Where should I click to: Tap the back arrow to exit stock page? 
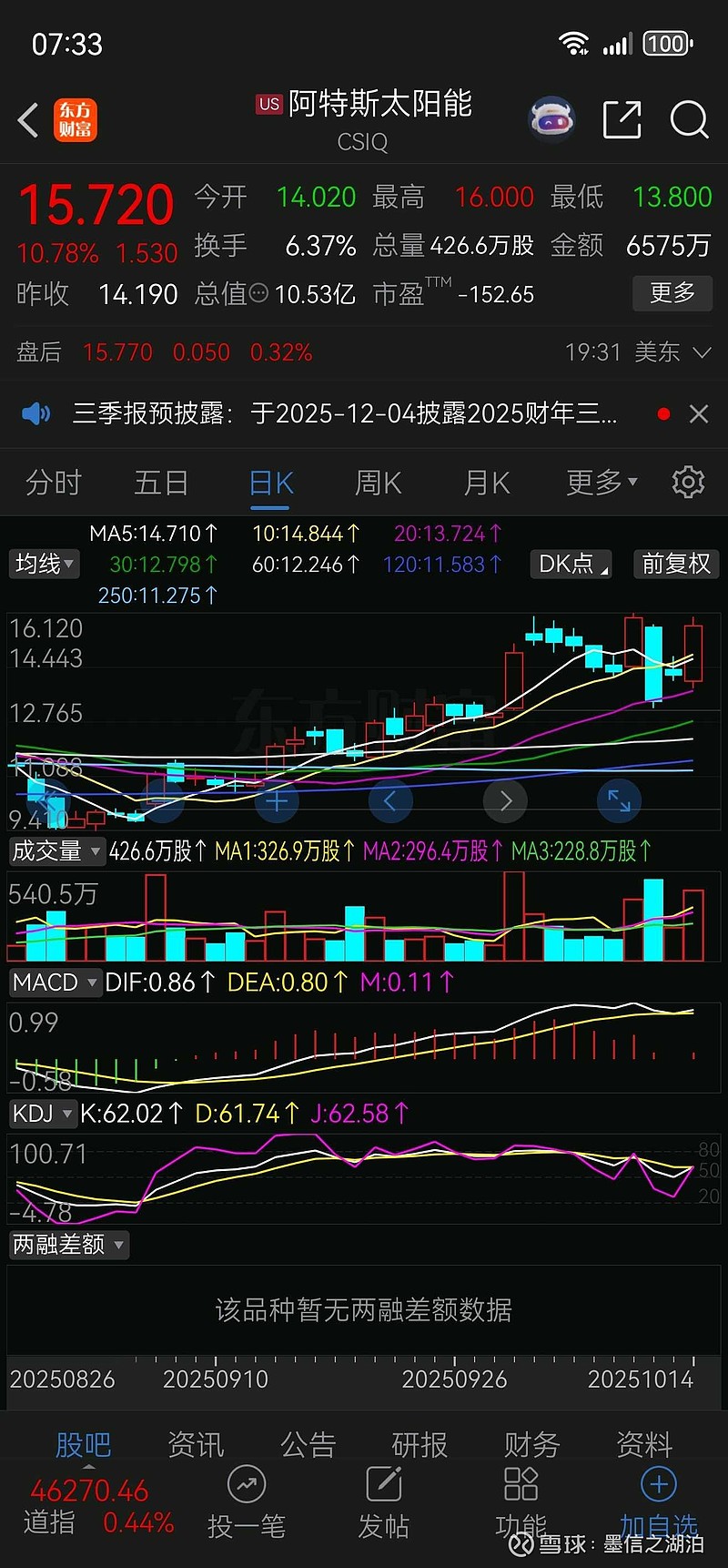tap(27, 119)
